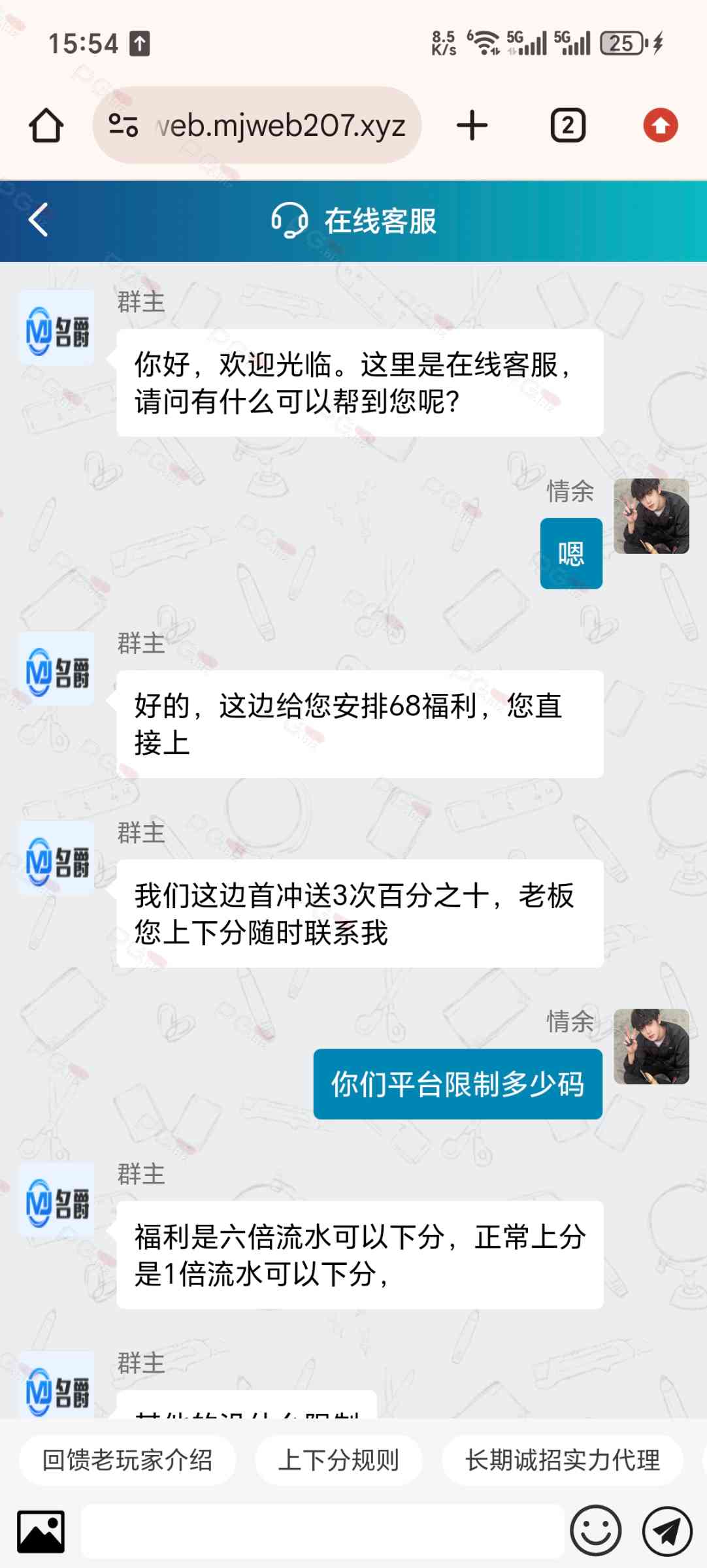Tap the red upload arrow icon
Image resolution: width=707 pixels, height=1568 pixels.
pyautogui.click(x=660, y=125)
